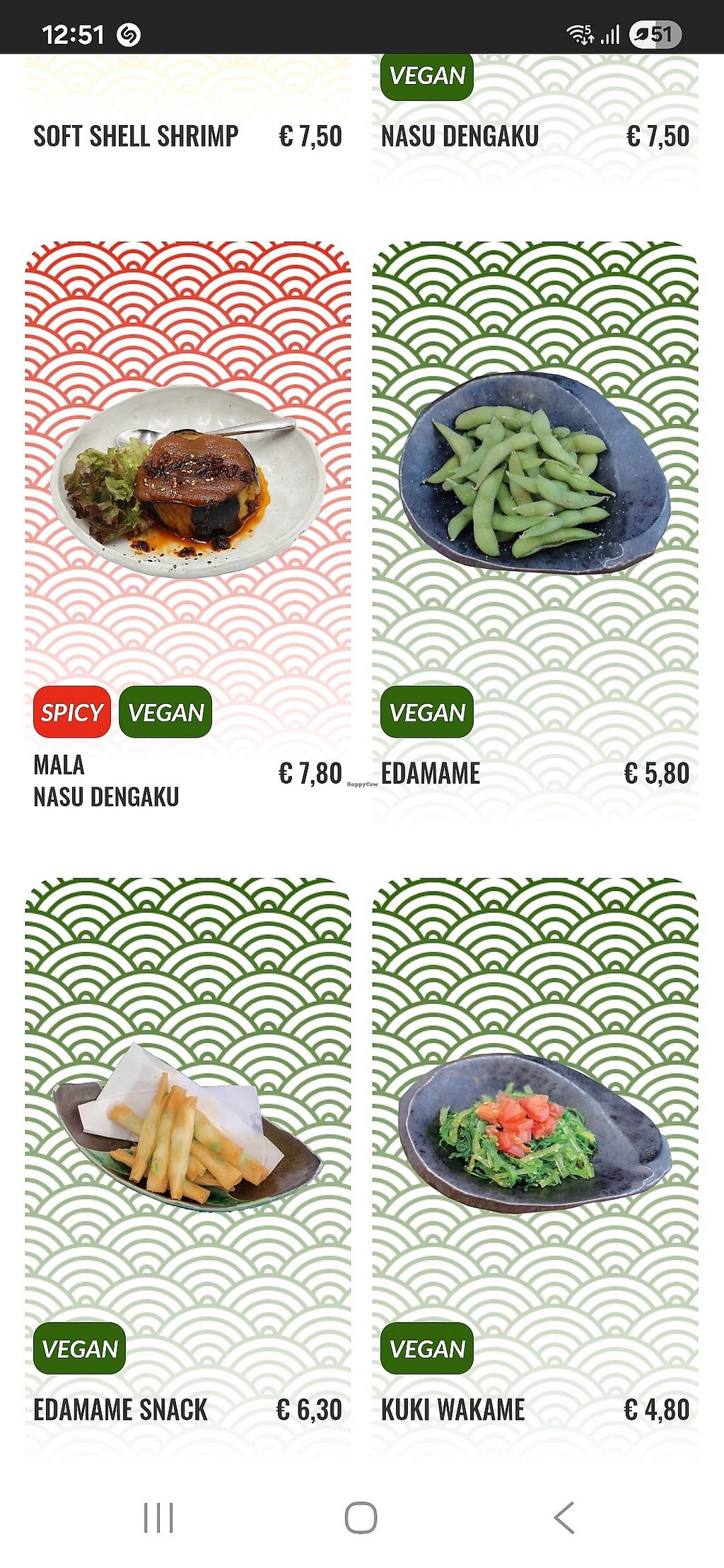This screenshot has width=724, height=1568.
Task: Open recent apps from the navigation bar
Action: tap(158, 1518)
